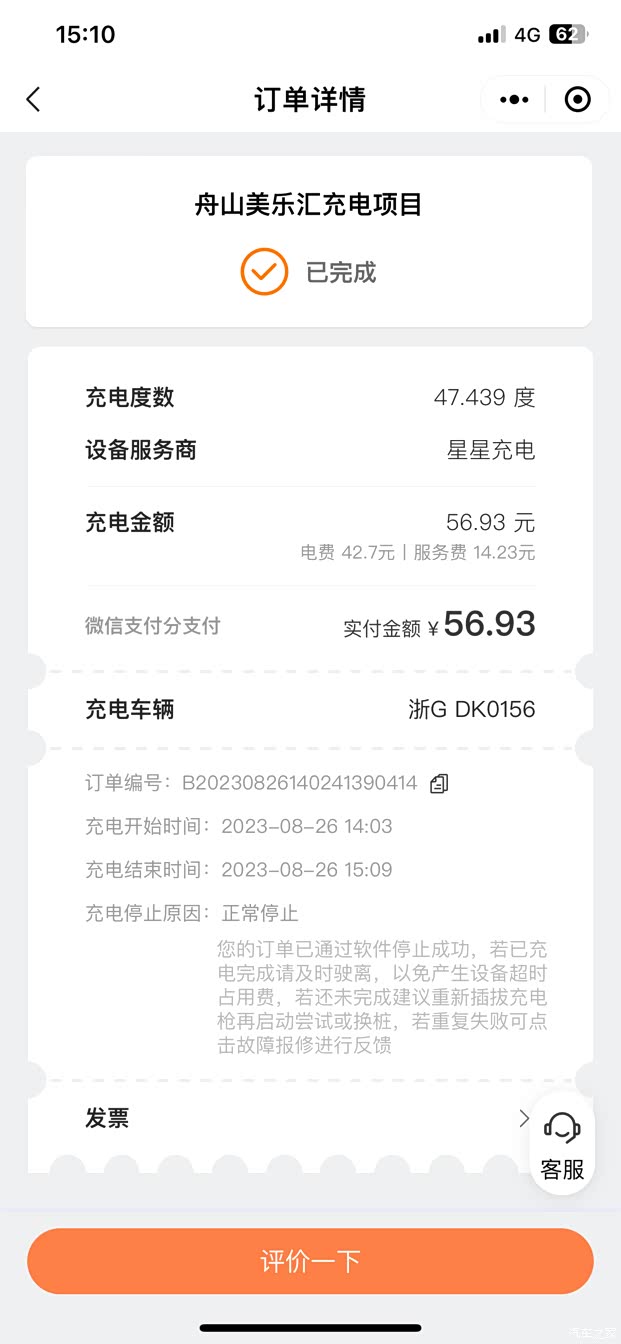Go back from the 订单详情 page

(x=34, y=99)
